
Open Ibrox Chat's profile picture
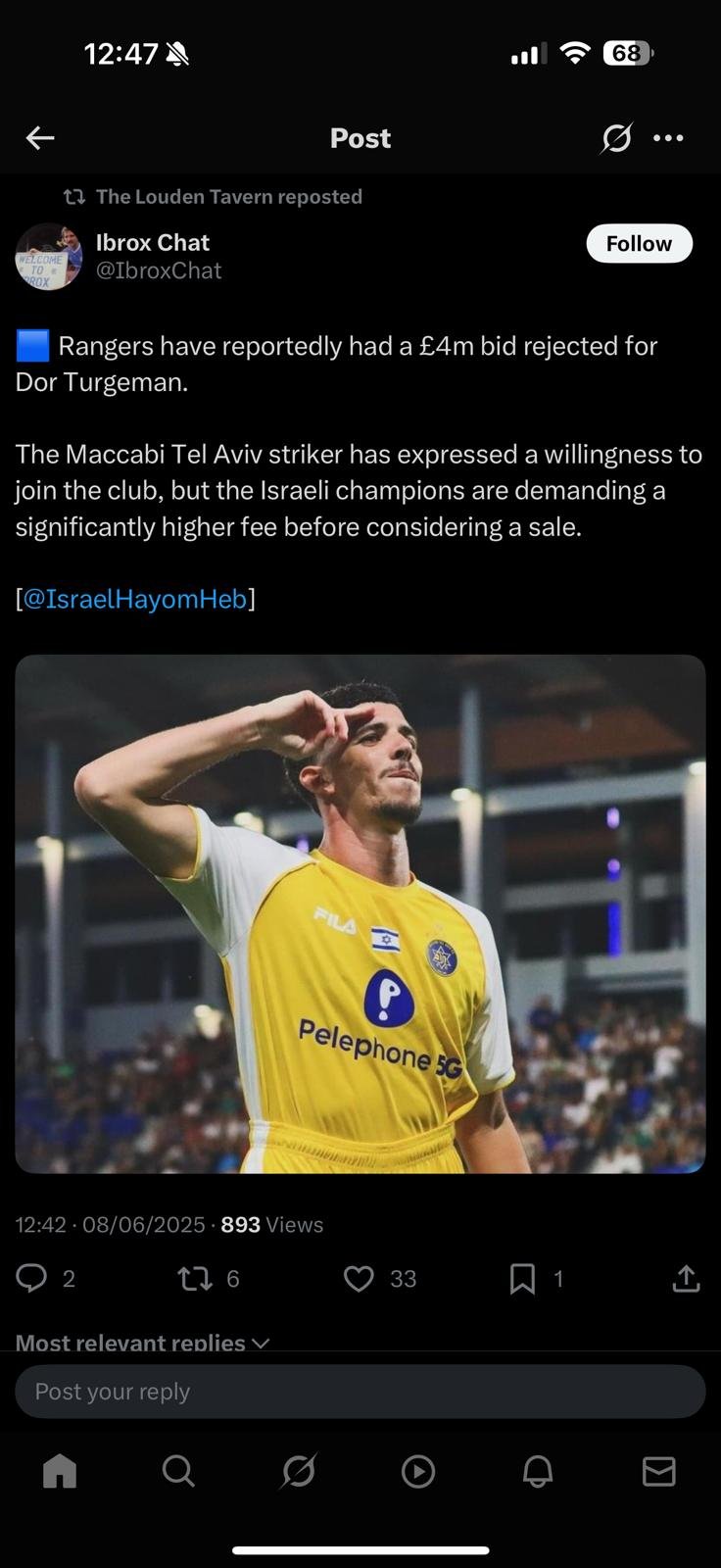(x=48, y=257)
